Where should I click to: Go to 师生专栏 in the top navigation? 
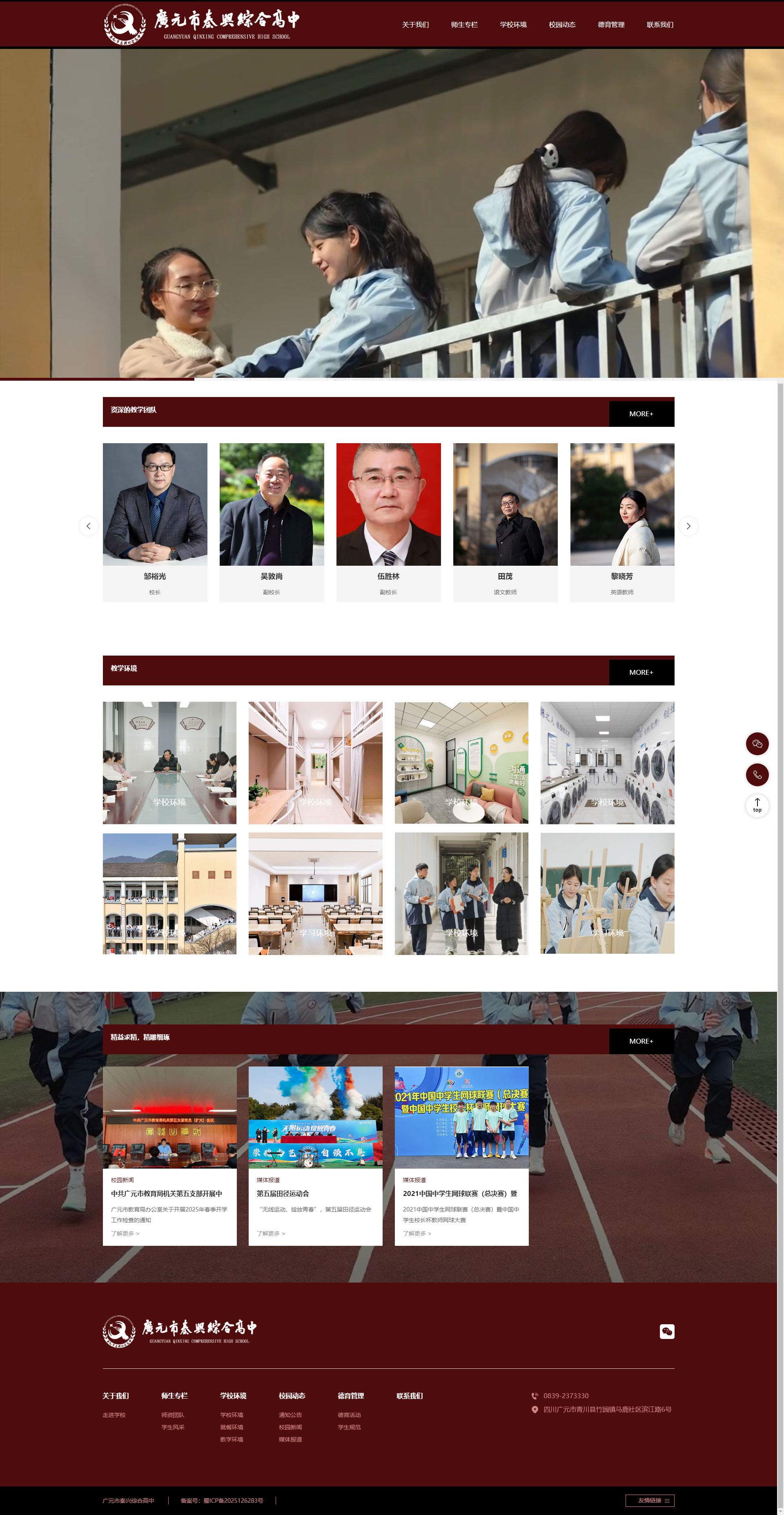(x=464, y=25)
